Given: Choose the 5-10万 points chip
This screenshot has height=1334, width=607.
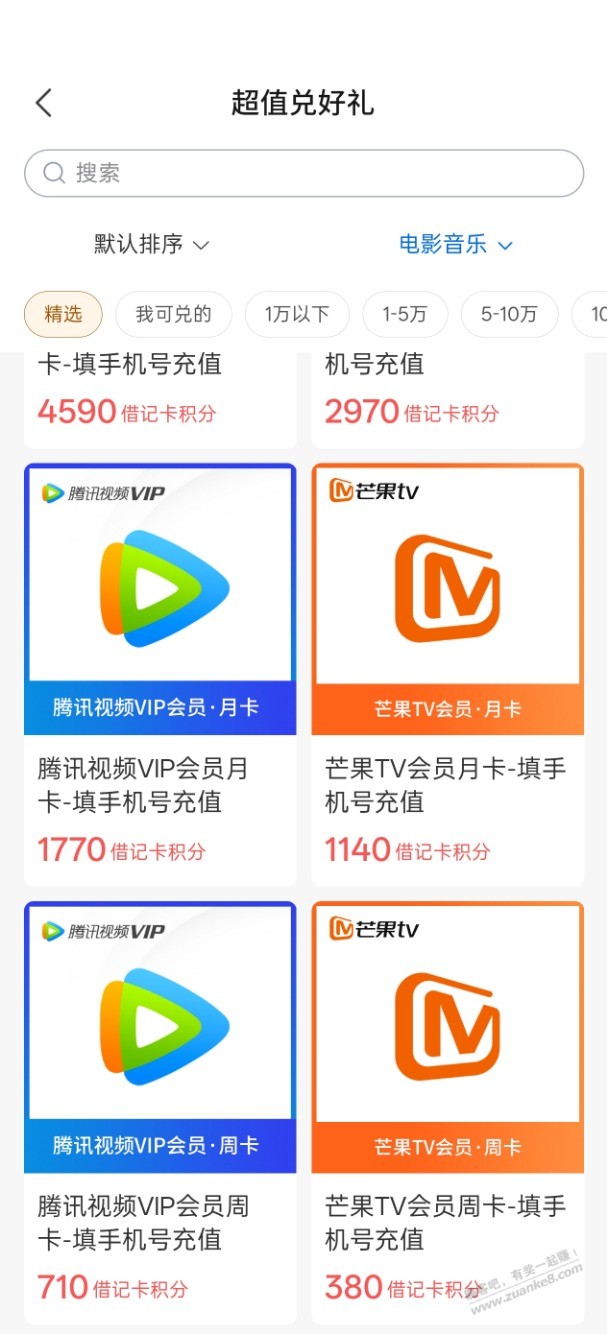Looking at the screenshot, I should click(x=509, y=314).
